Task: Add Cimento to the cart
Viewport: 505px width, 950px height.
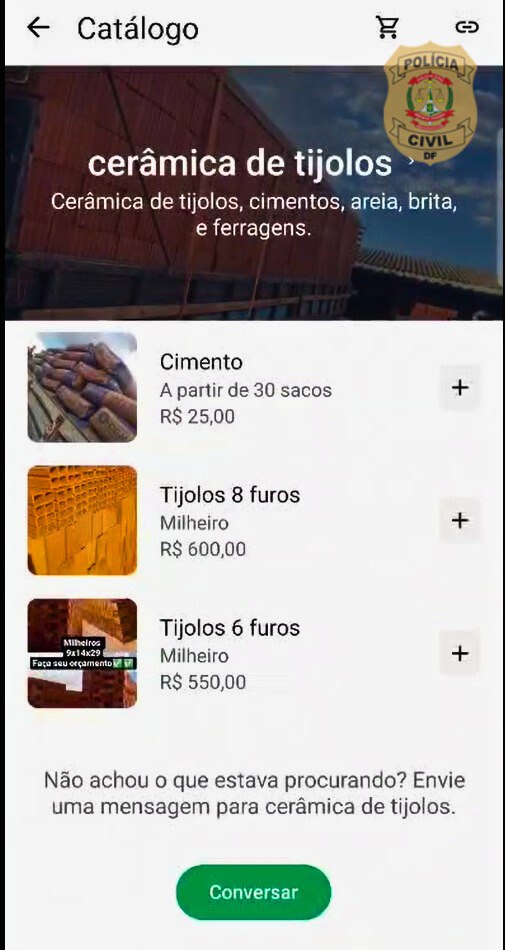Action: 460,387
